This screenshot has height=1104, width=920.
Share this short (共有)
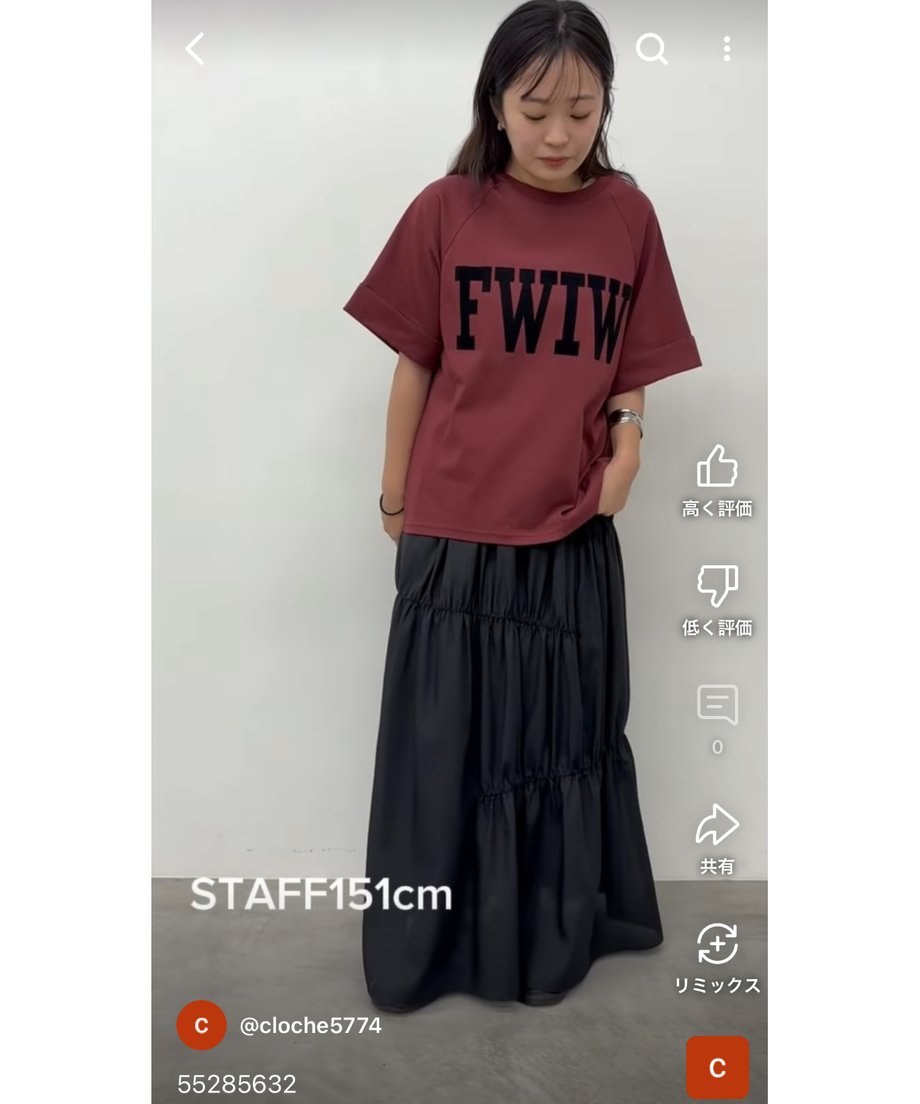pyautogui.click(x=717, y=825)
